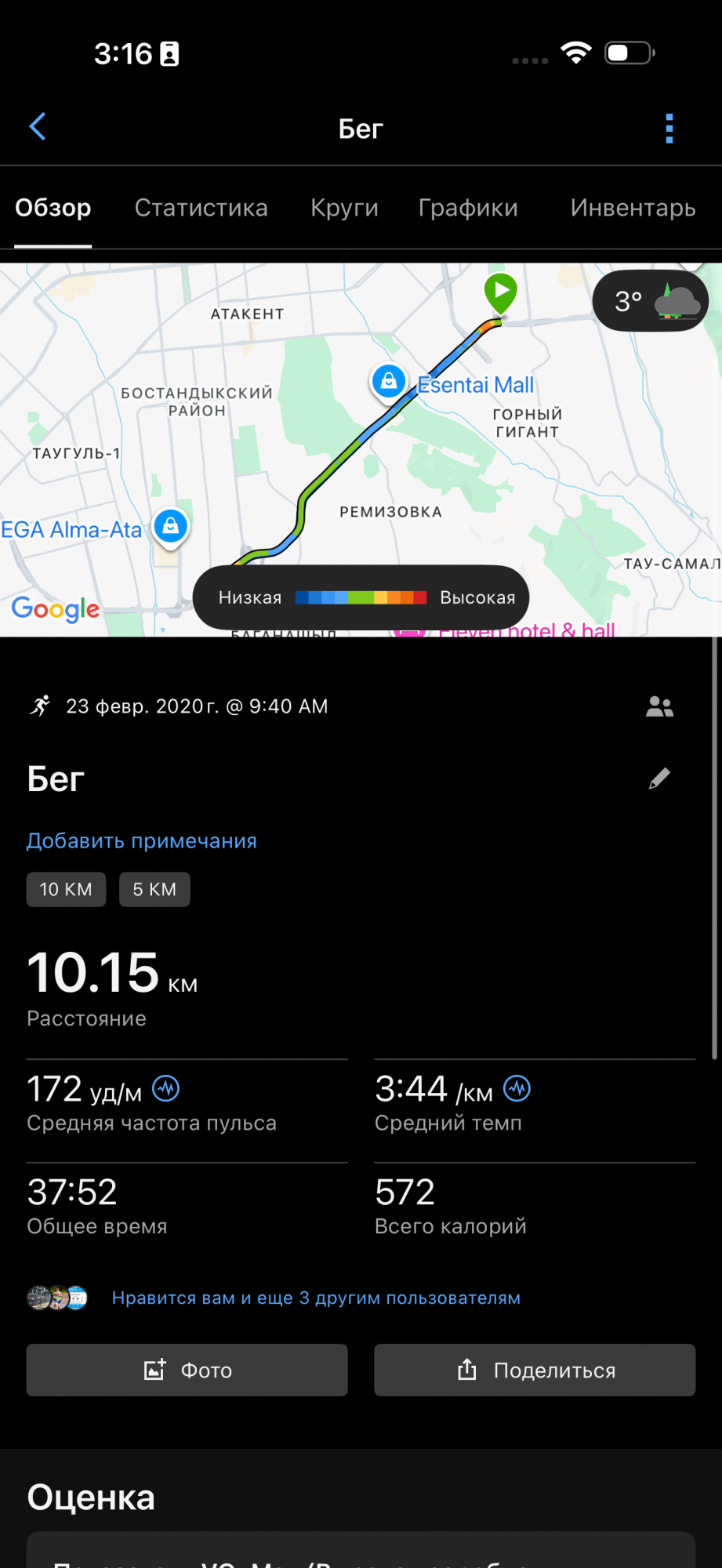Image resolution: width=722 pixels, height=1568 pixels.
Task: Open the weather badge showing 3°
Action: (650, 301)
